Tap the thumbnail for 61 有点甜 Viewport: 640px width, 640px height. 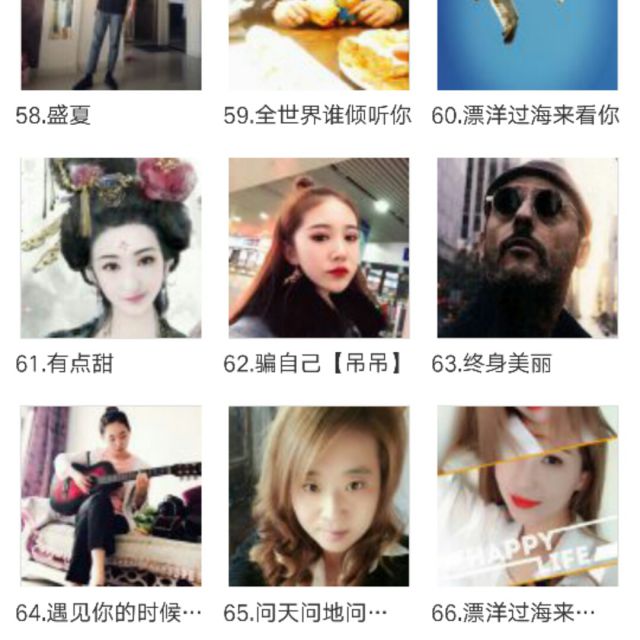point(110,248)
